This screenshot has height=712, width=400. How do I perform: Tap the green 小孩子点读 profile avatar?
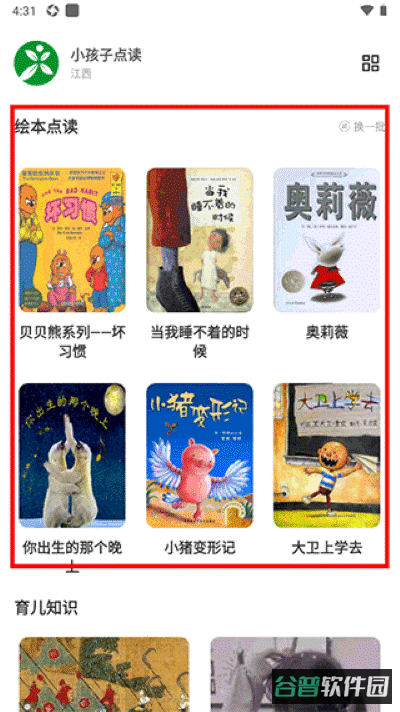(36, 63)
